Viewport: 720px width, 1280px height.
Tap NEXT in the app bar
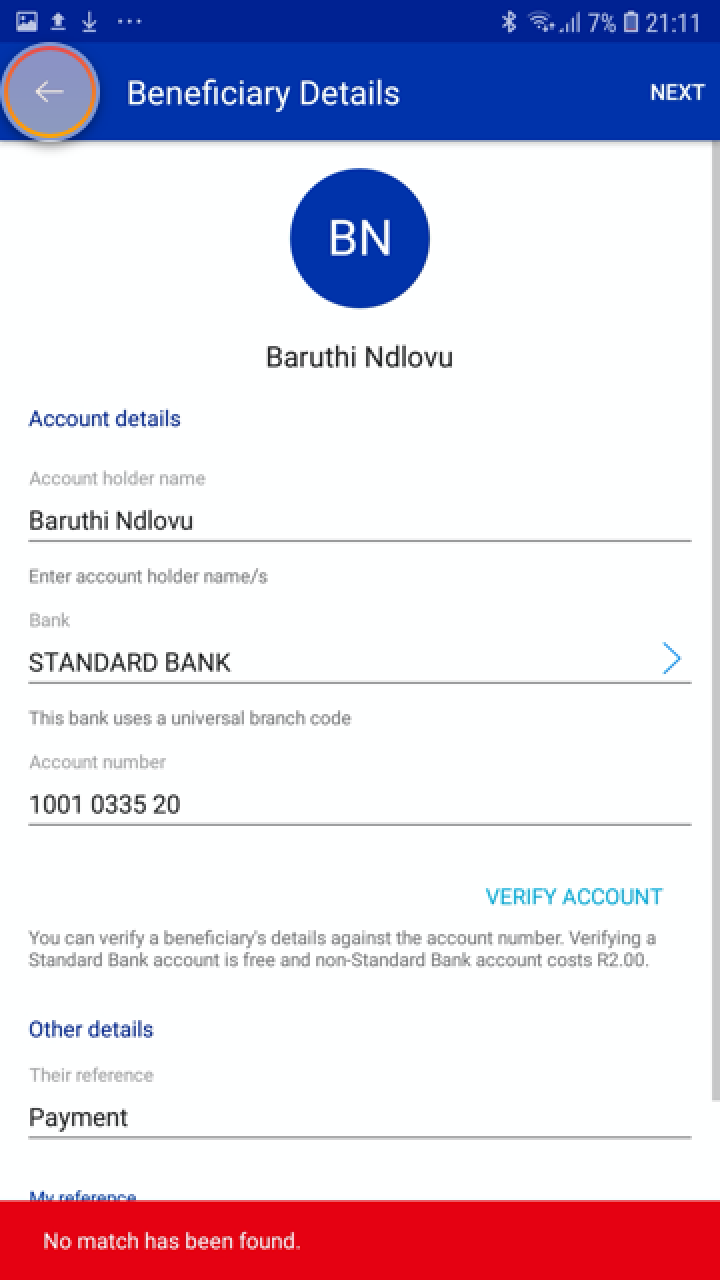pos(677,92)
